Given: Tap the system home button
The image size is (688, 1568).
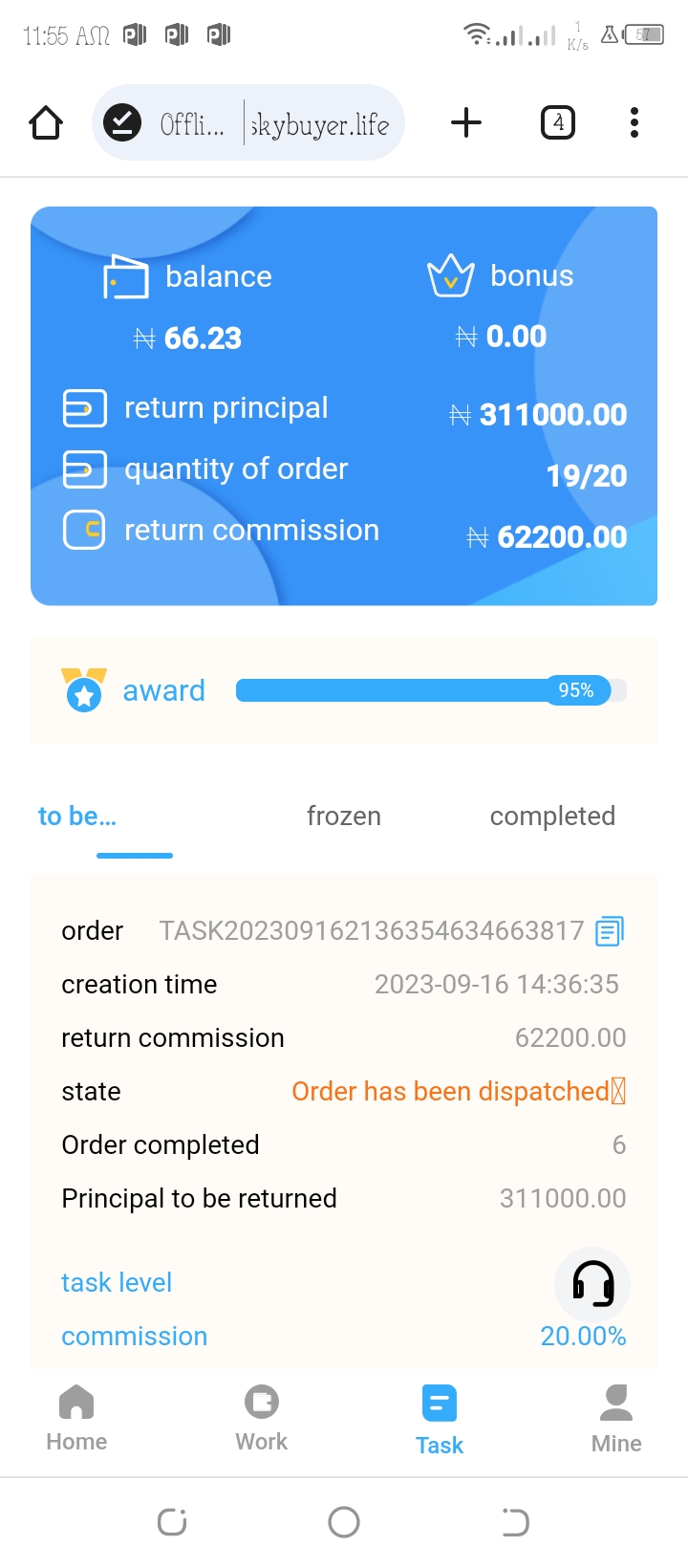Looking at the screenshot, I should (344, 1522).
